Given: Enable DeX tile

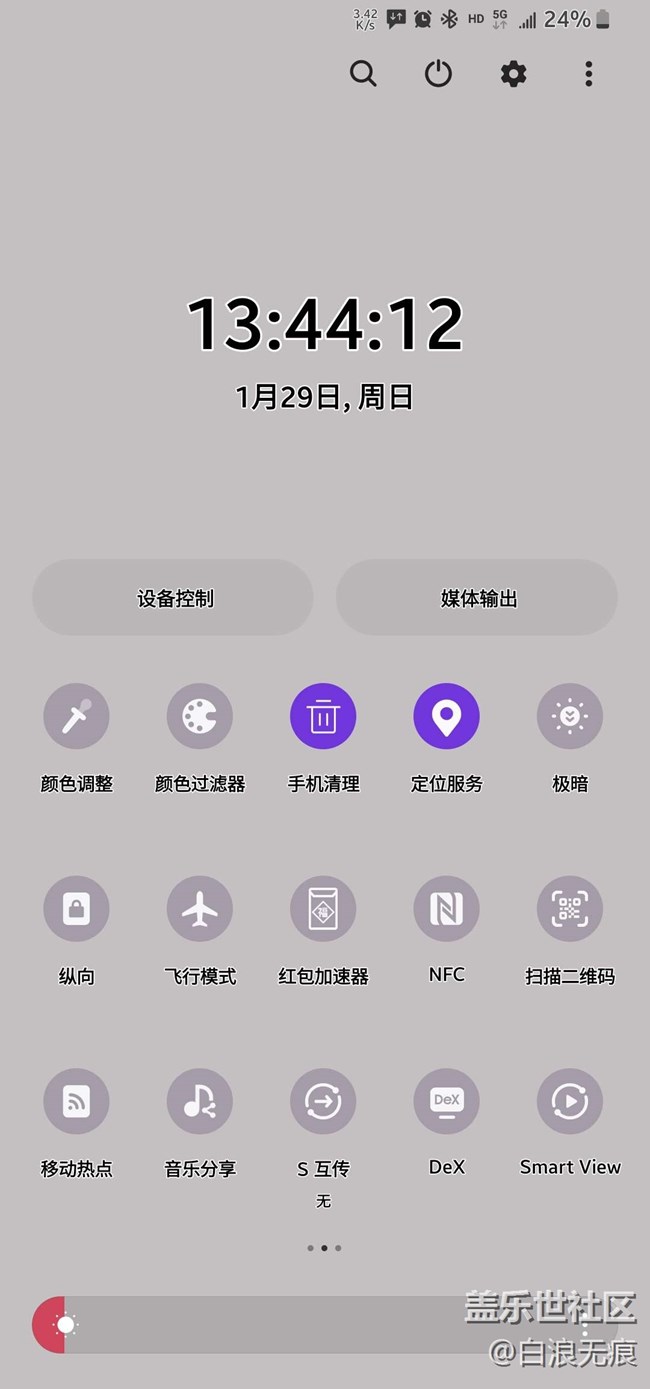Looking at the screenshot, I should click(x=447, y=1101).
